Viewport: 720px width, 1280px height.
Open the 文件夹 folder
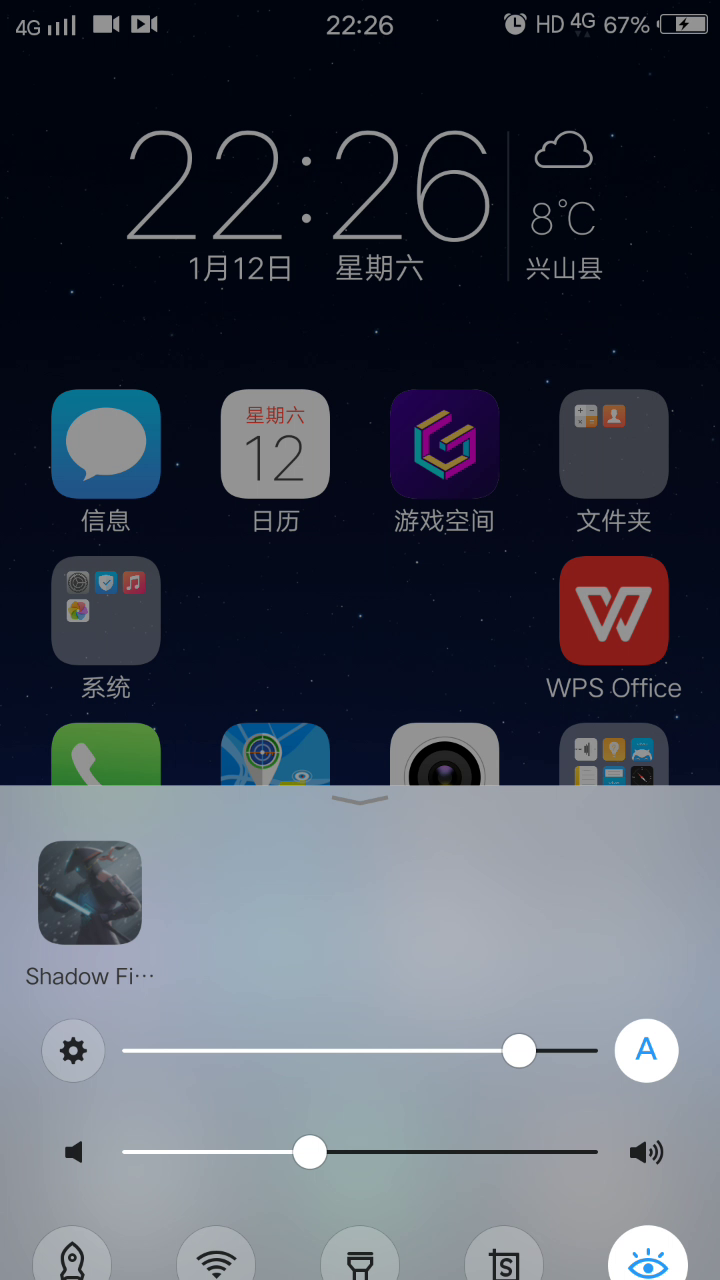click(613, 444)
